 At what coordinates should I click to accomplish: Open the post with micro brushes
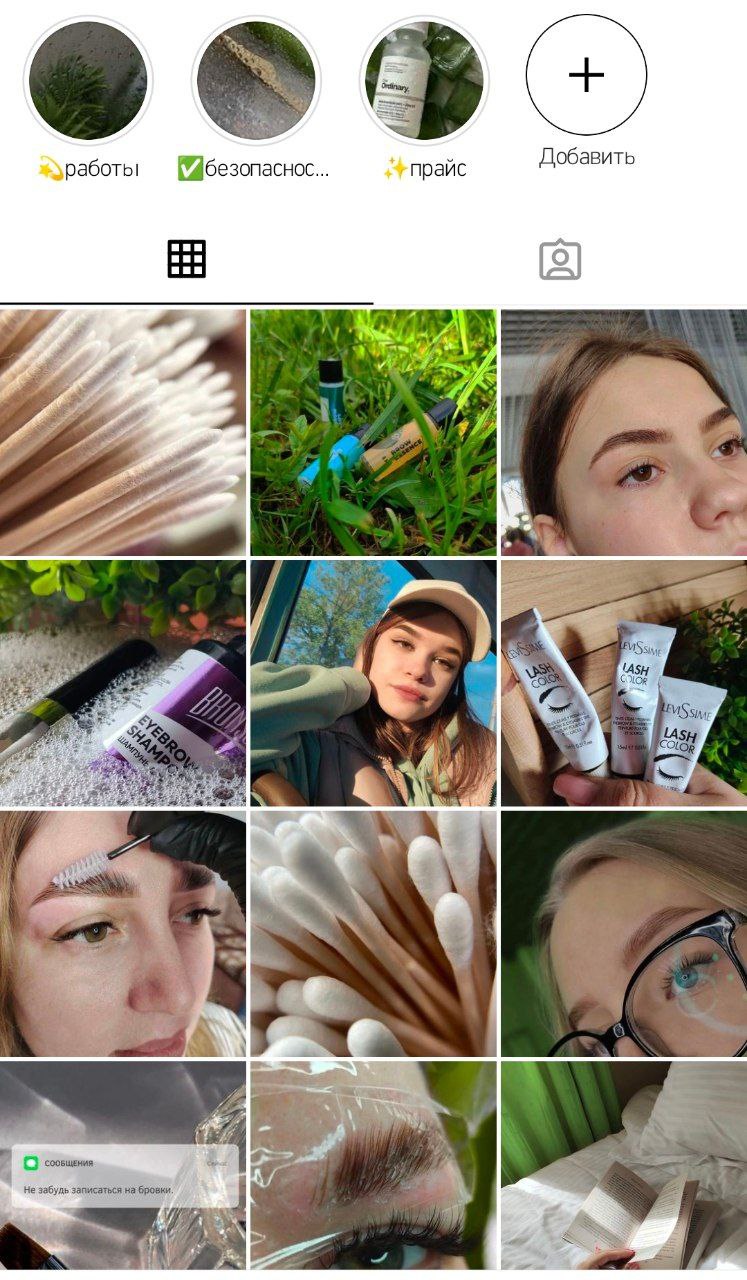coord(123,432)
